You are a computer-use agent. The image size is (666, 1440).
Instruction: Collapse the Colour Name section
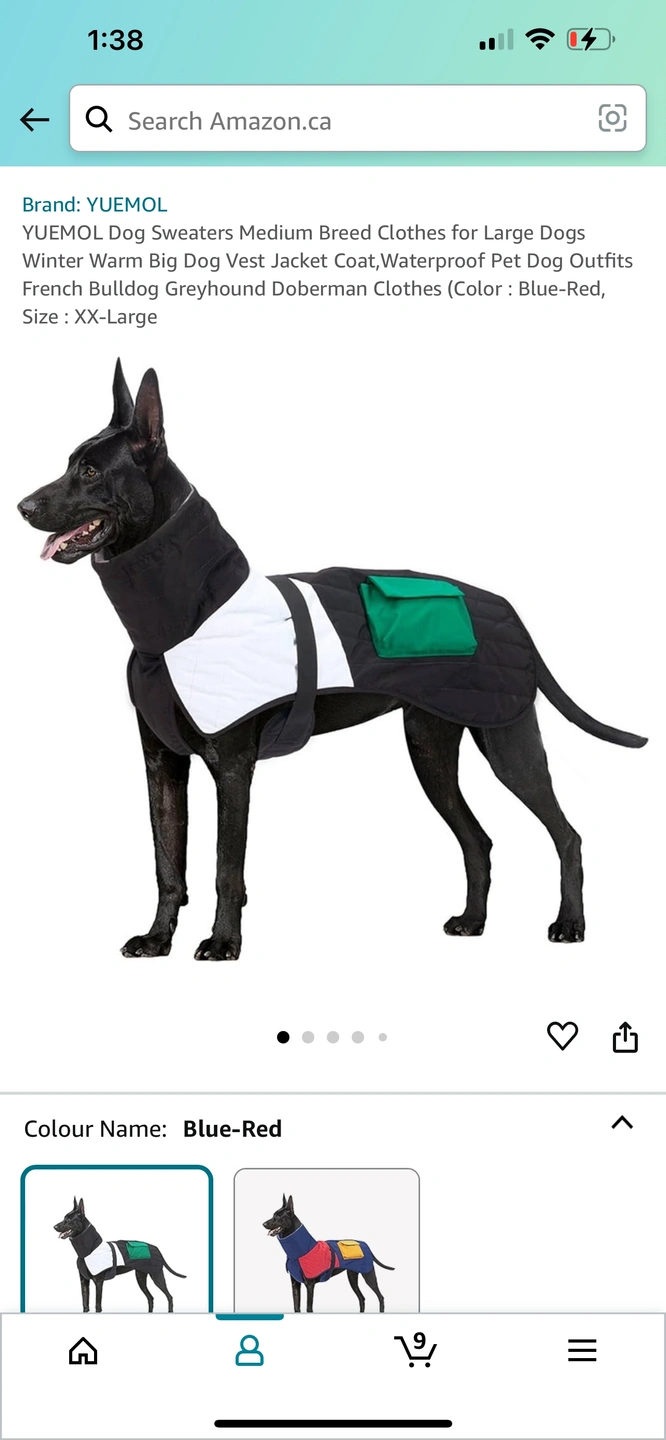[x=622, y=1122]
